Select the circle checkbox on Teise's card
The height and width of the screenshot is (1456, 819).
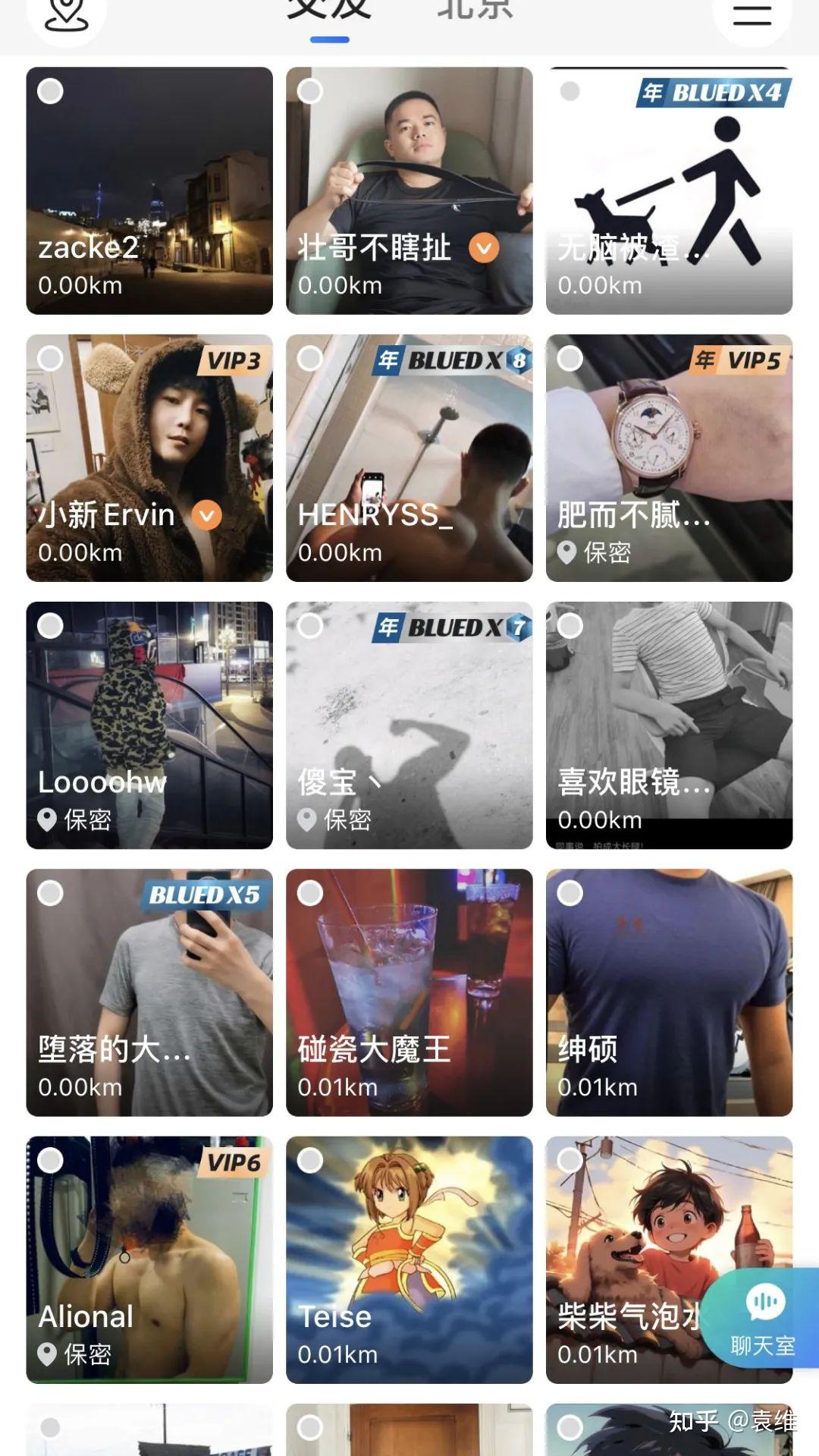[310, 1158]
